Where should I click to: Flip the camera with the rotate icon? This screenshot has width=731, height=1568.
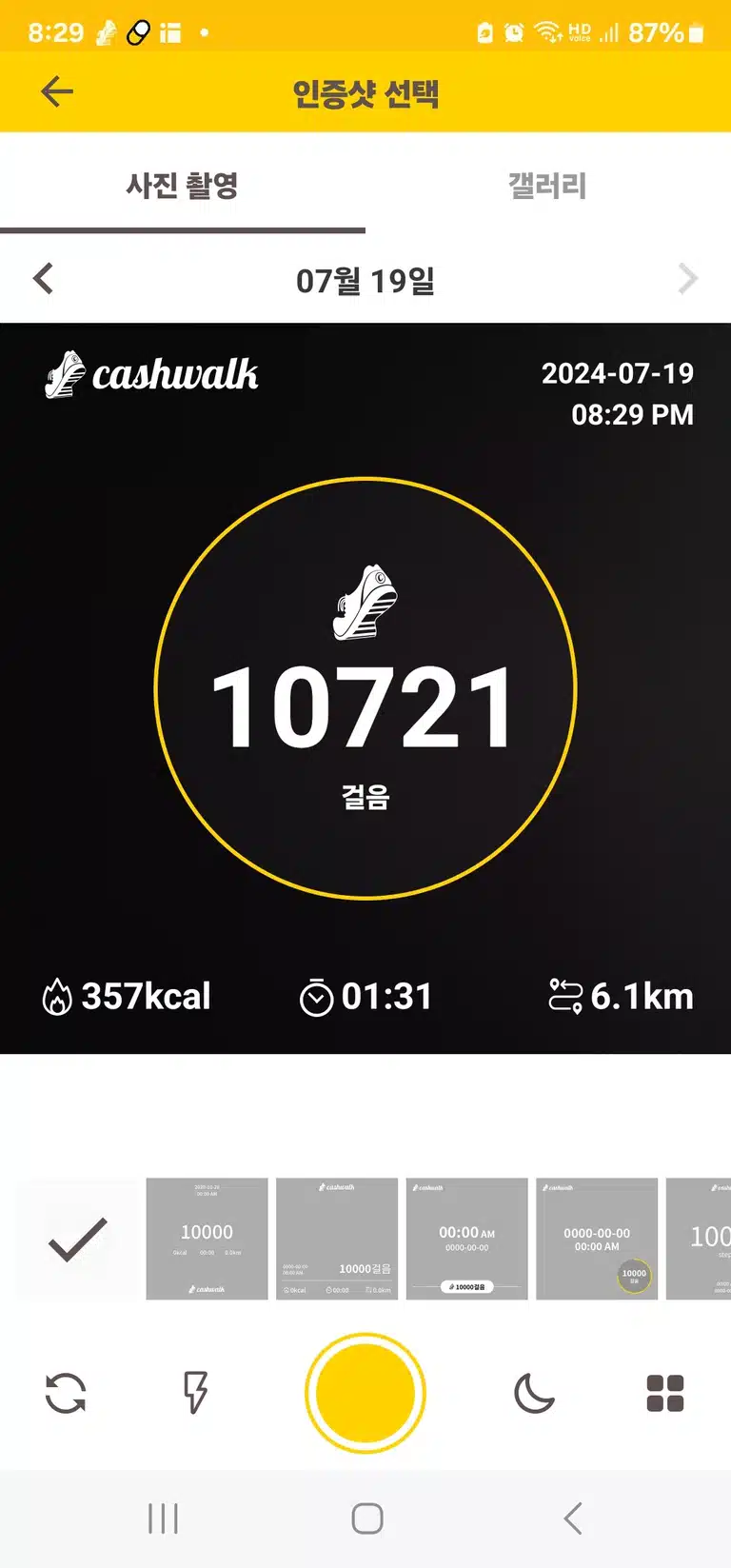(x=66, y=1393)
